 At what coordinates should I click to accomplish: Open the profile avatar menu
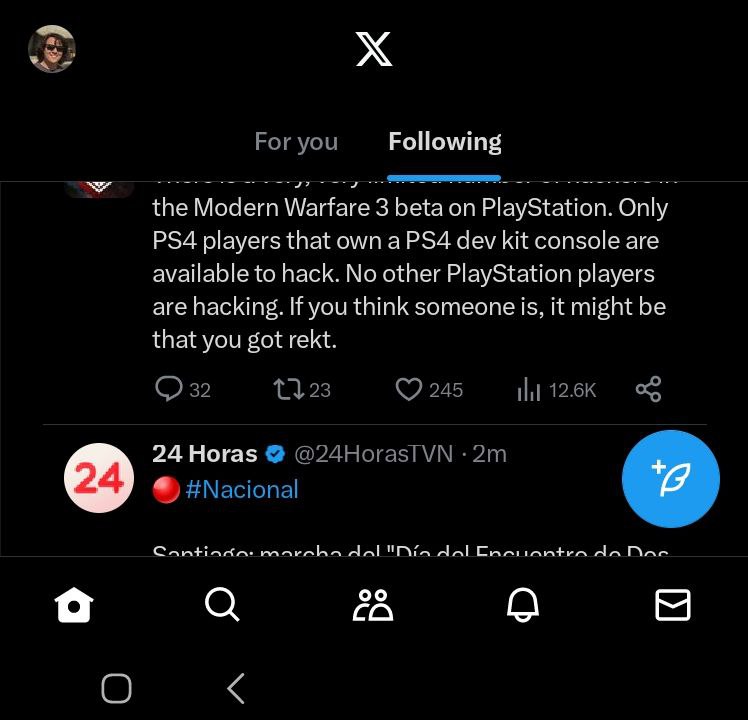[52, 48]
